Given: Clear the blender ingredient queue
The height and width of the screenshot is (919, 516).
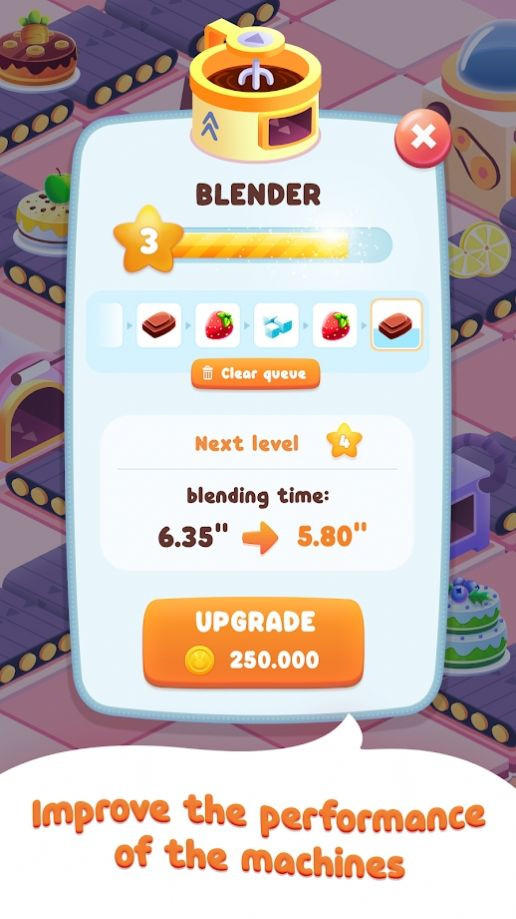Looking at the screenshot, I should (256, 374).
